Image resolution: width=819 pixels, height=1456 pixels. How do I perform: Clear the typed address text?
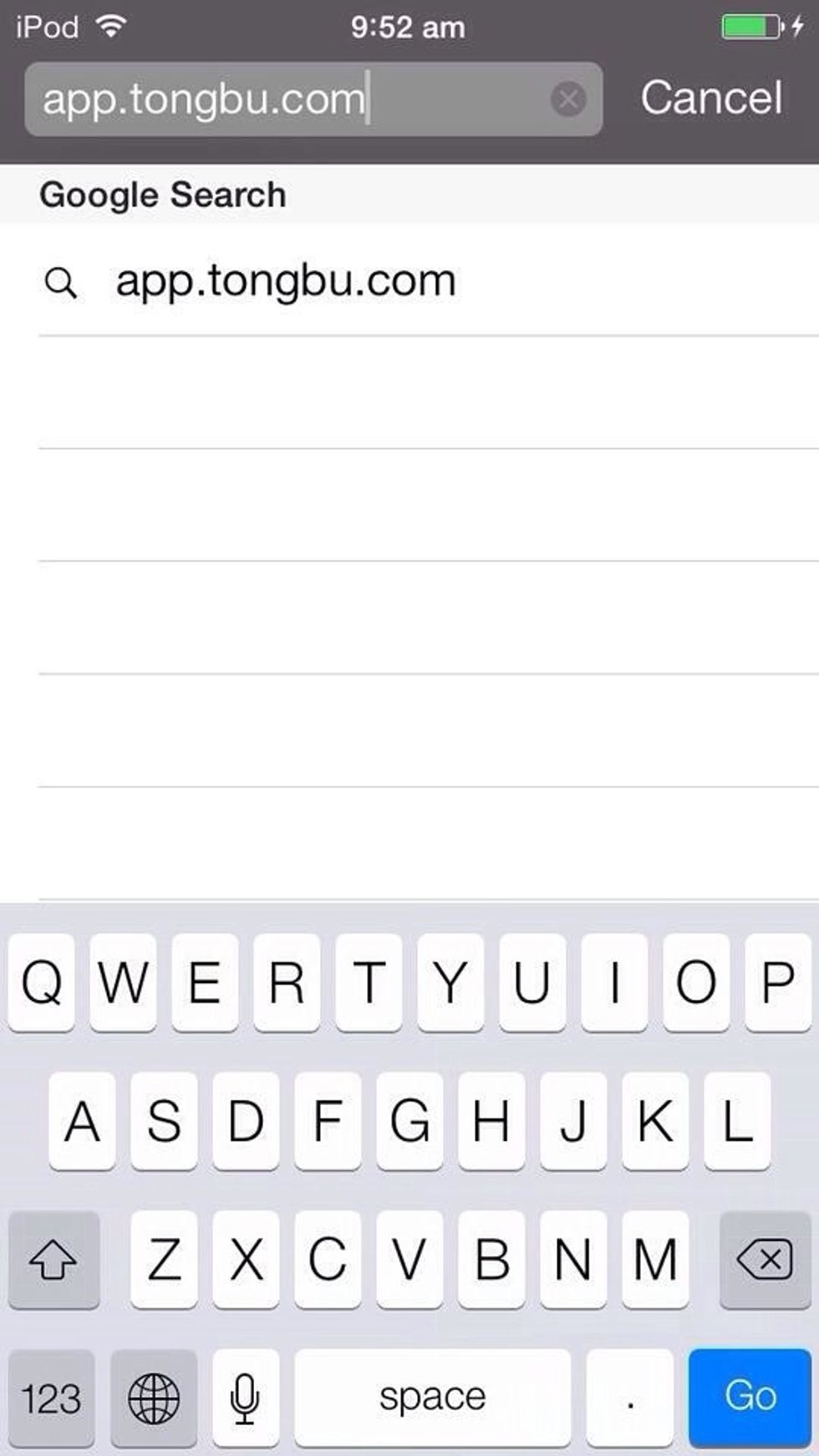568,99
